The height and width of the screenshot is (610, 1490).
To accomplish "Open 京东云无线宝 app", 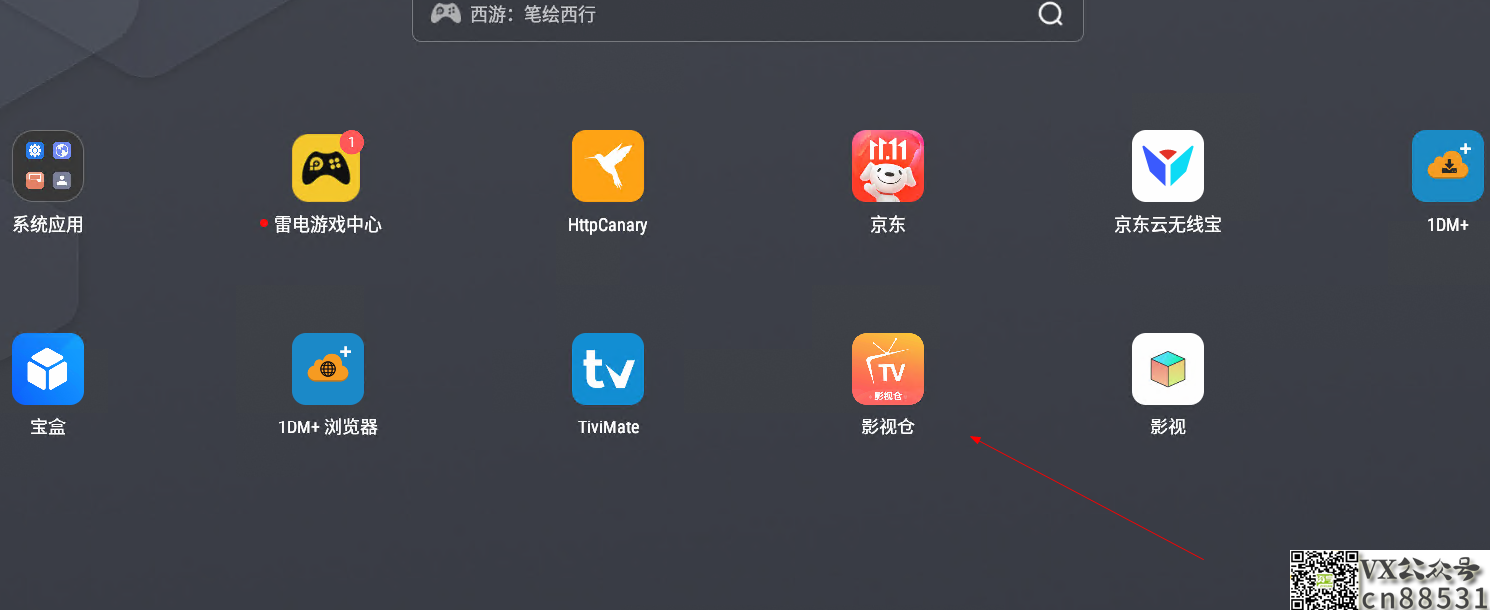I will point(1168,166).
